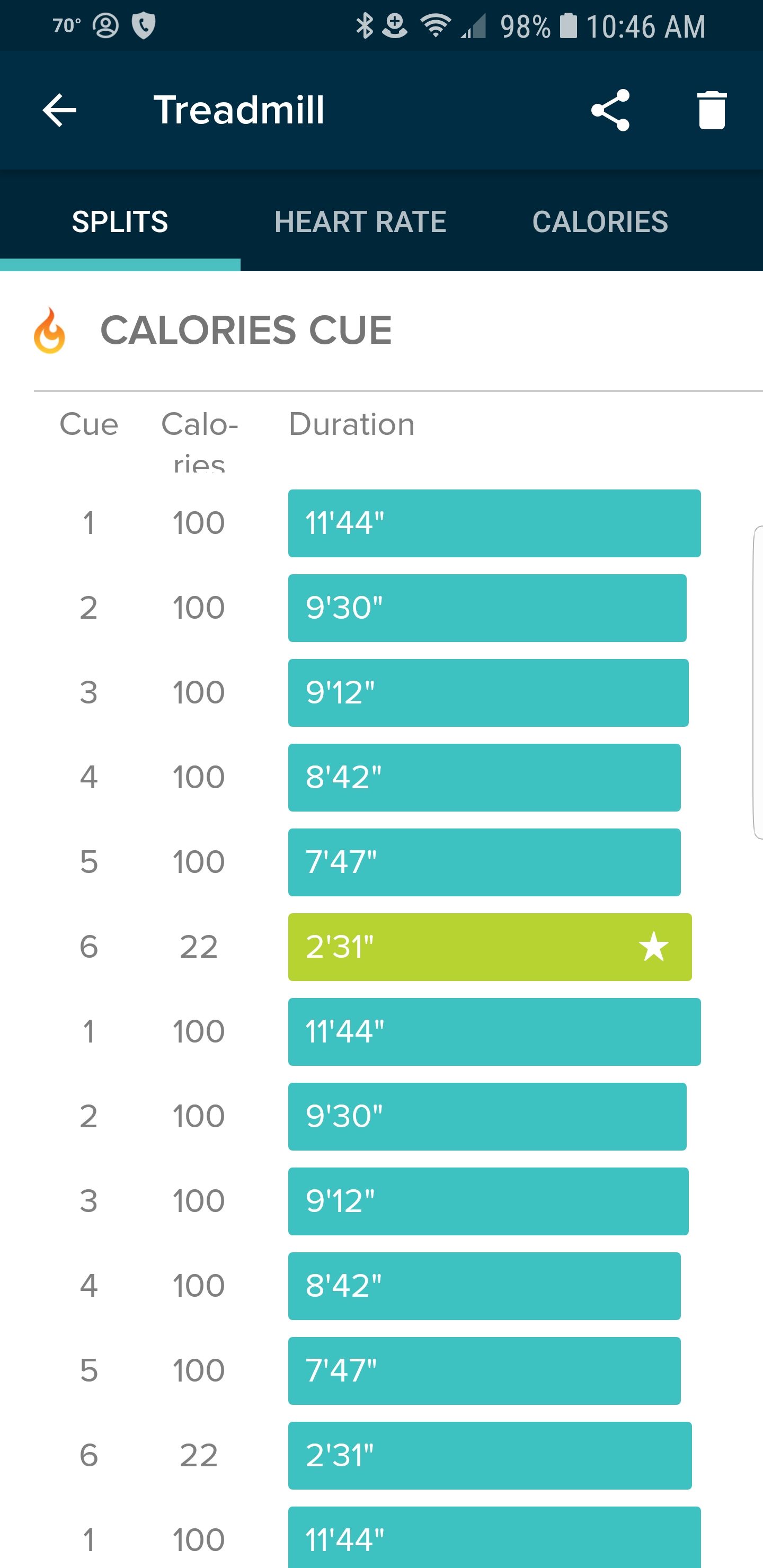Open the Calories tab

pyautogui.click(x=600, y=221)
